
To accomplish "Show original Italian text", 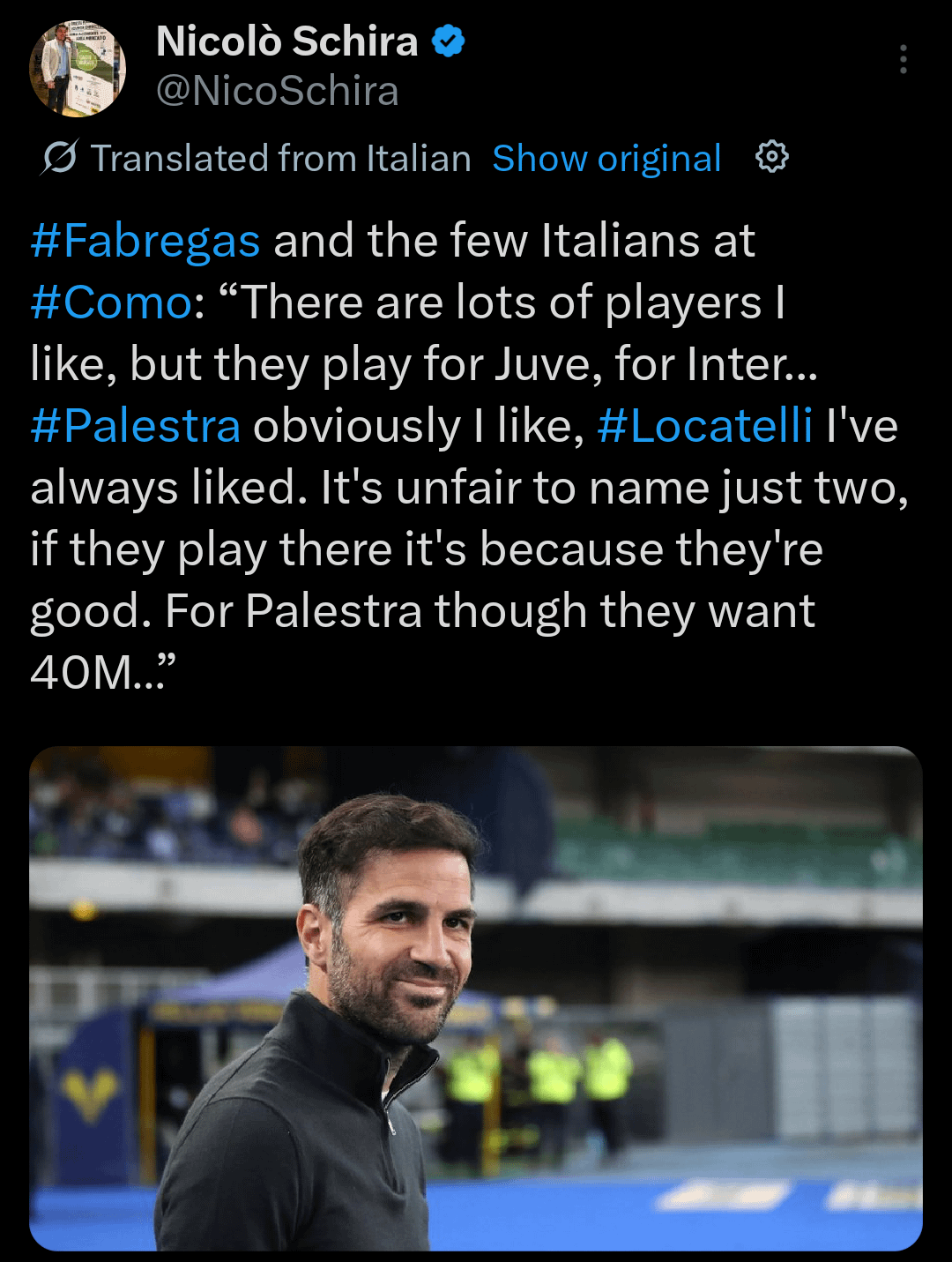I will click(x=606, y=159).
